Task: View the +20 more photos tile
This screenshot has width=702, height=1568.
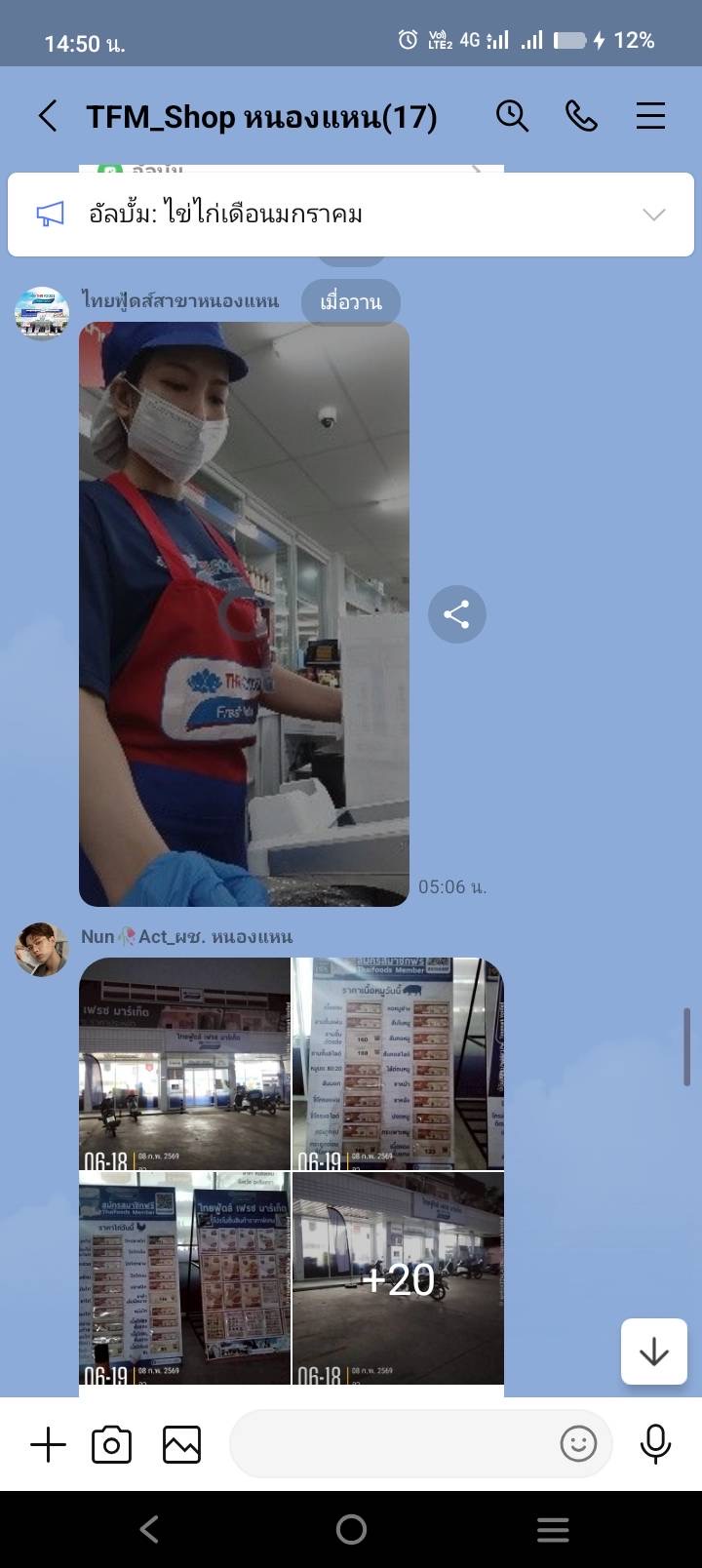Action: [x=398, y=1277]
